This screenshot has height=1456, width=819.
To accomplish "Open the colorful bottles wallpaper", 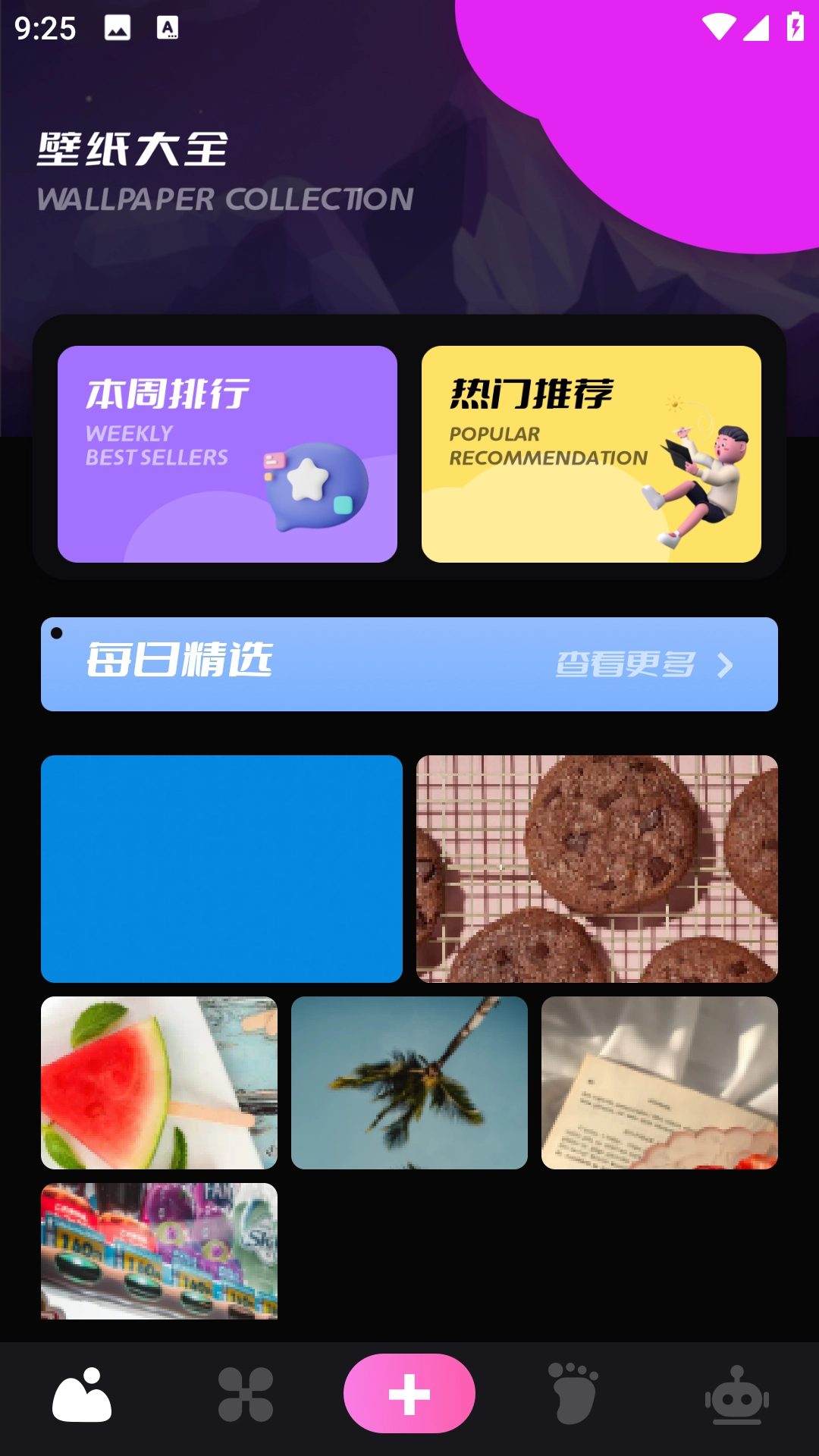I will (159, 1250).
